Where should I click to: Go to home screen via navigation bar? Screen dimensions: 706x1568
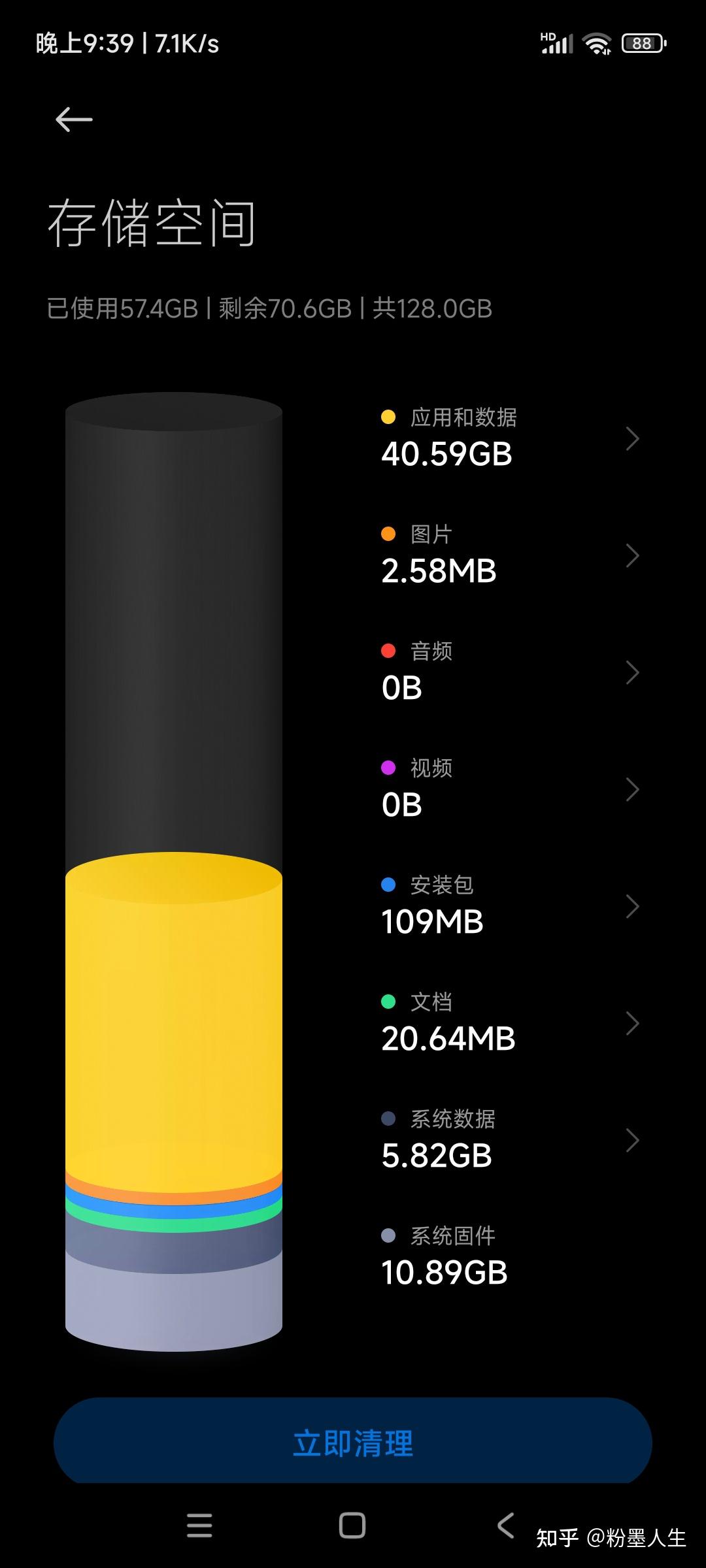coord(352,1526)
